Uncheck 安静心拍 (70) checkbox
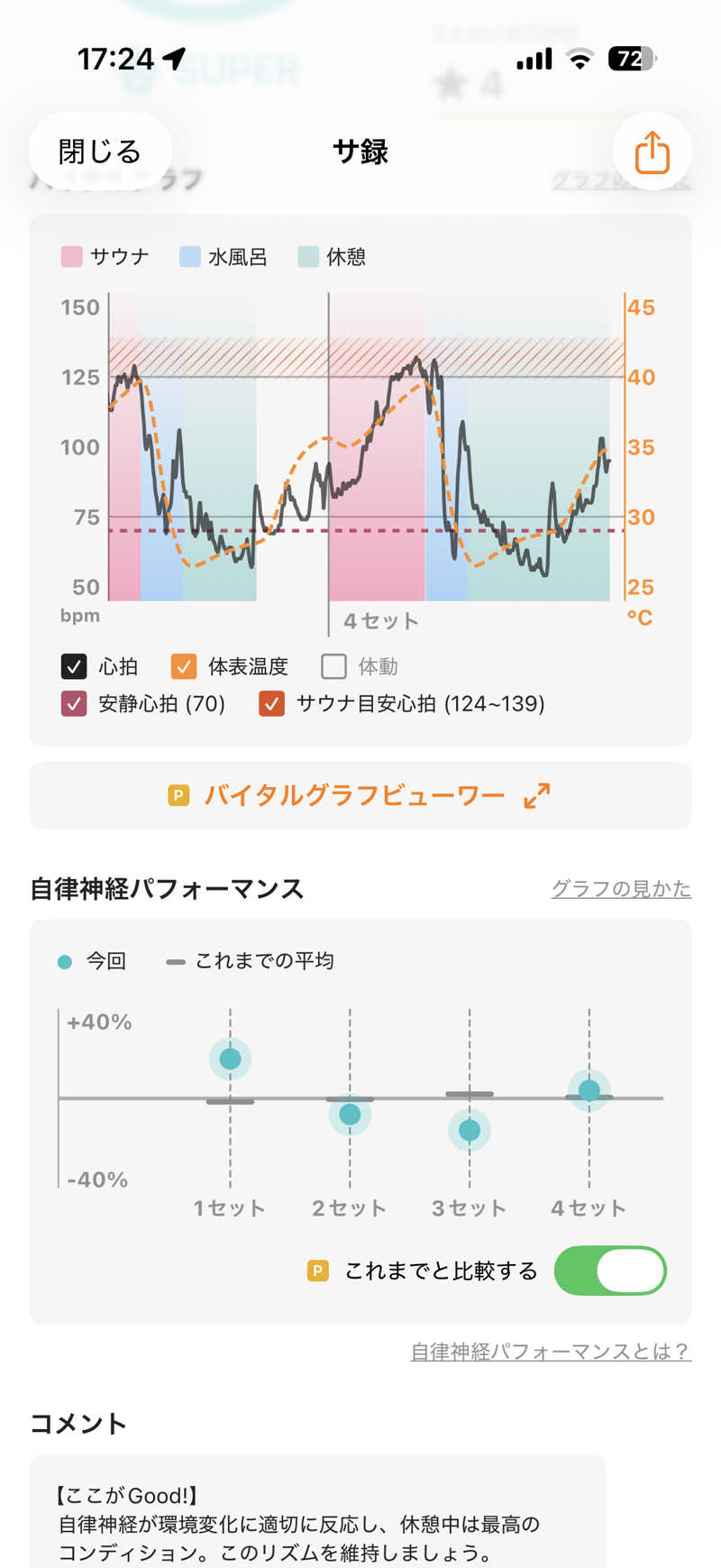This screenshot has height=1568, width=721. point(74,703)
